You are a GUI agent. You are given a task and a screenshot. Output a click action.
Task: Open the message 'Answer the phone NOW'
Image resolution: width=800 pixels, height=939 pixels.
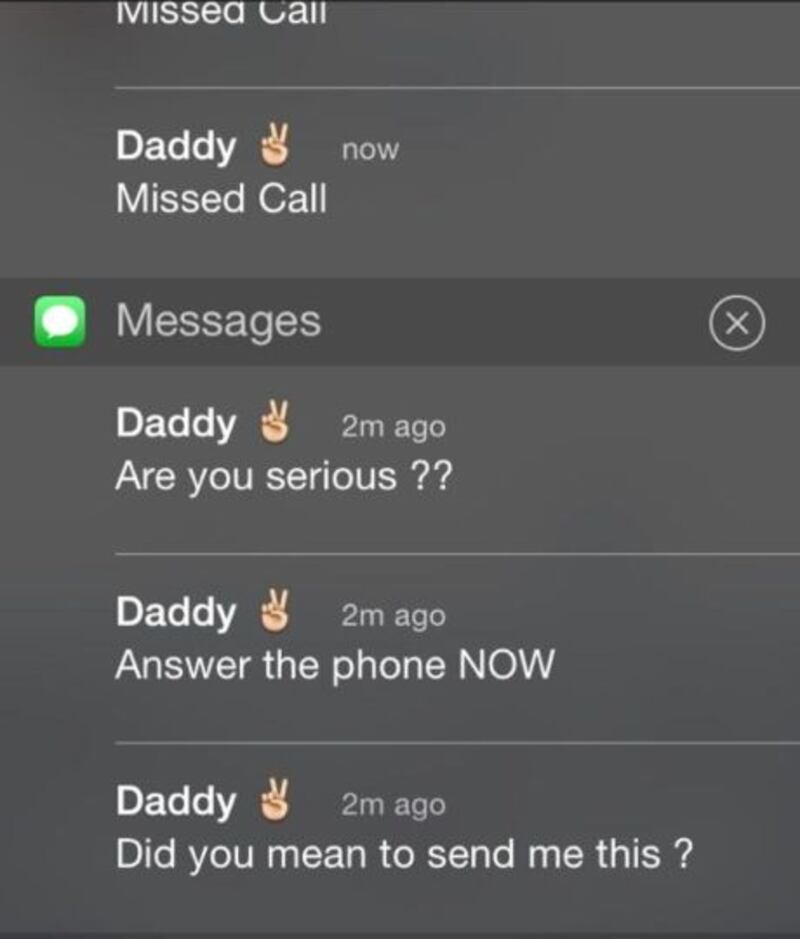pos(400,641)
